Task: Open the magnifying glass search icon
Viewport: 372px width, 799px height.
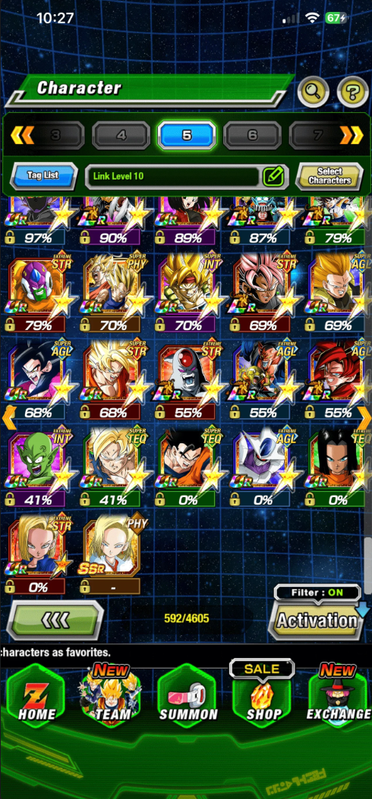Action: click(x=312, y=92)
